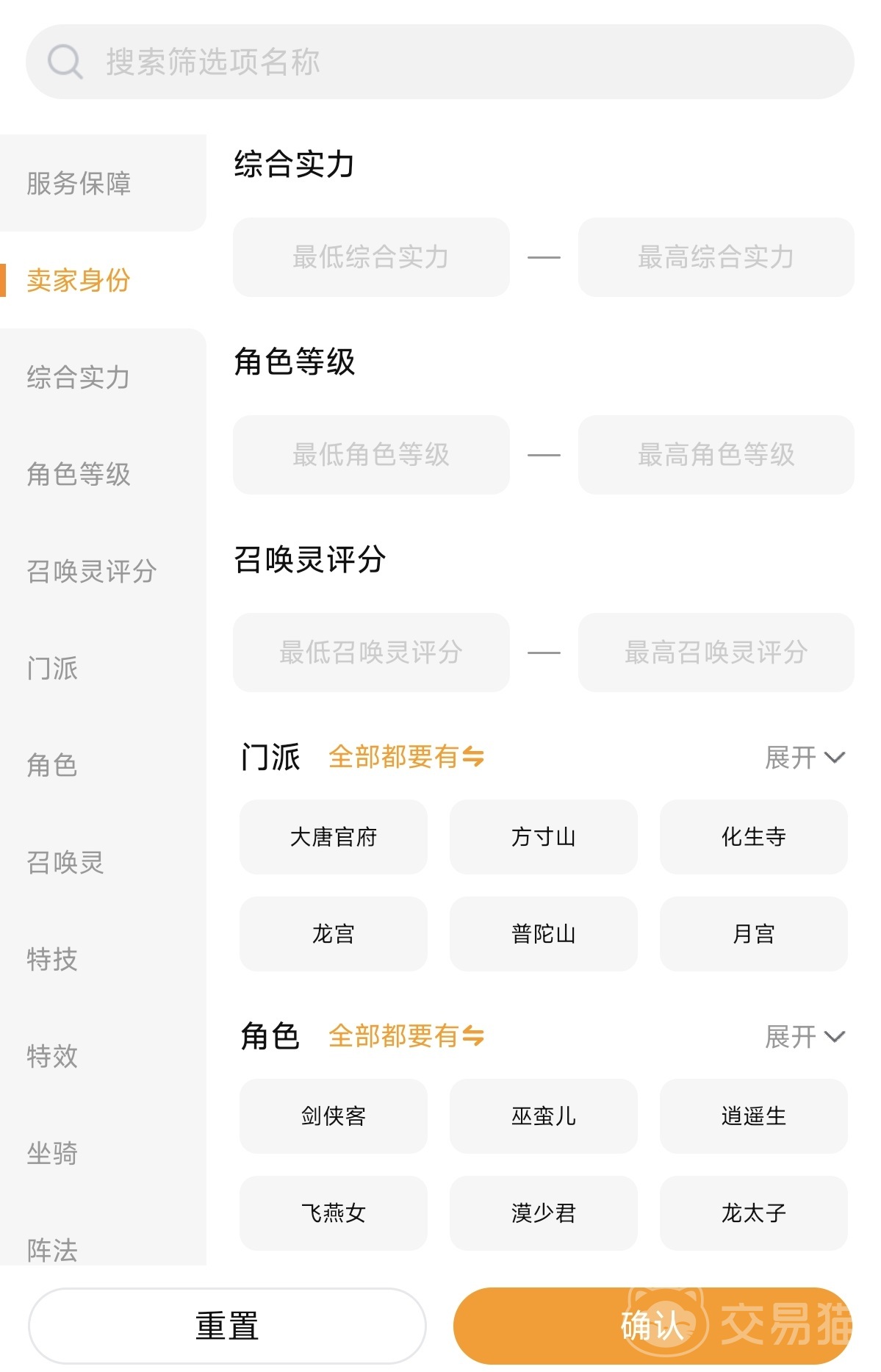Enter the 最低综合实力 field

click(x=371, y=257)
